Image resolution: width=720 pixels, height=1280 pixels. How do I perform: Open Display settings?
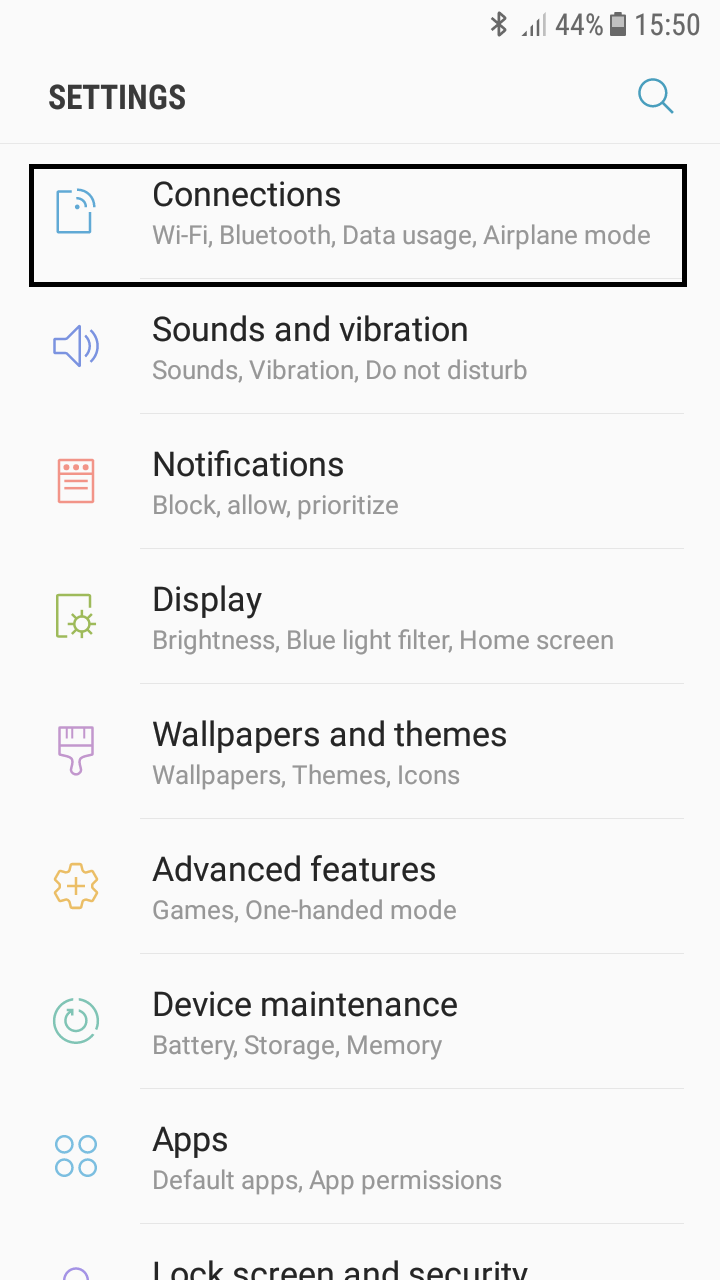click(x=360, y=617)
